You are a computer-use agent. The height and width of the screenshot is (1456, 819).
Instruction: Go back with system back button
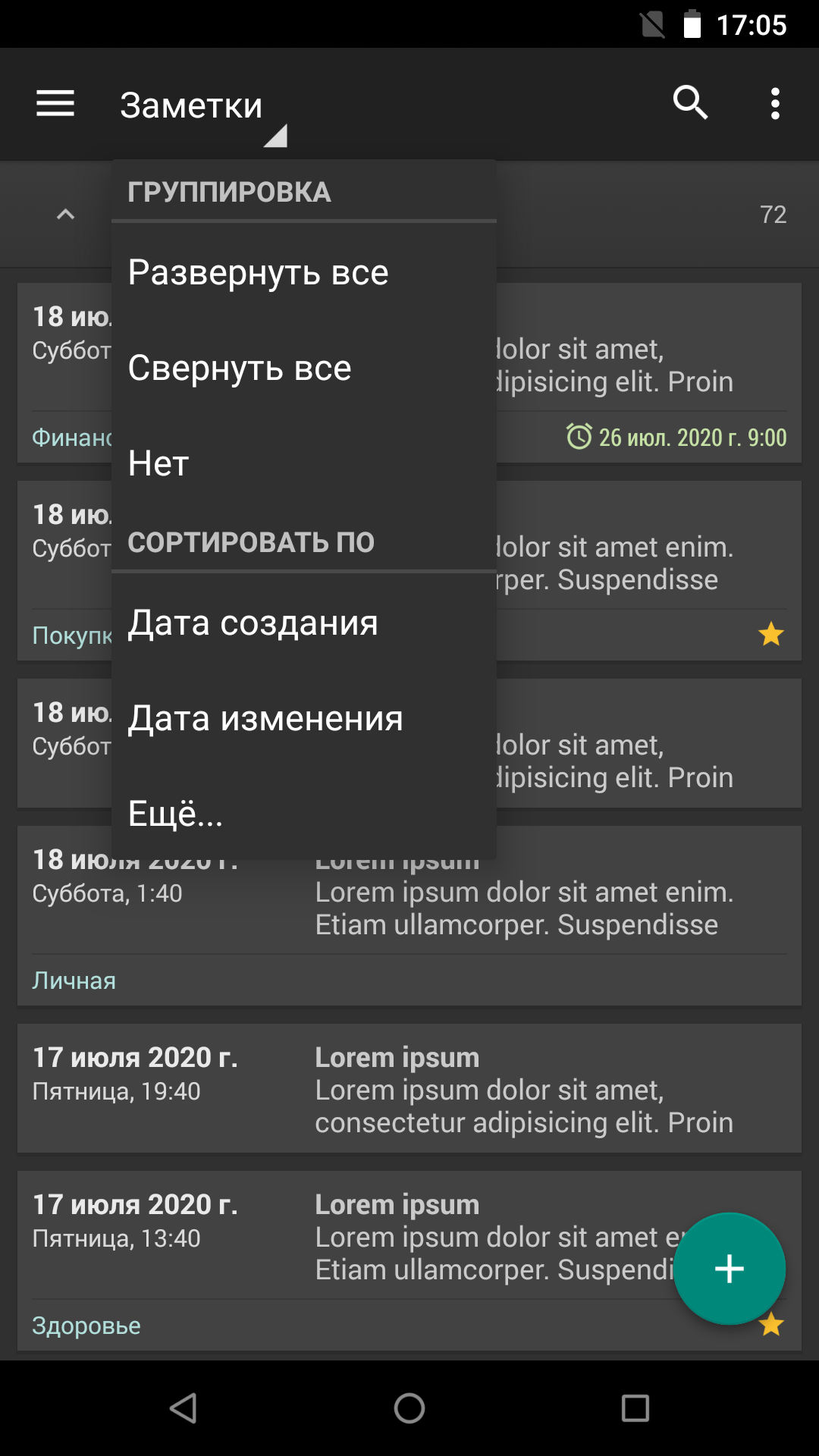pos(184,1408)
